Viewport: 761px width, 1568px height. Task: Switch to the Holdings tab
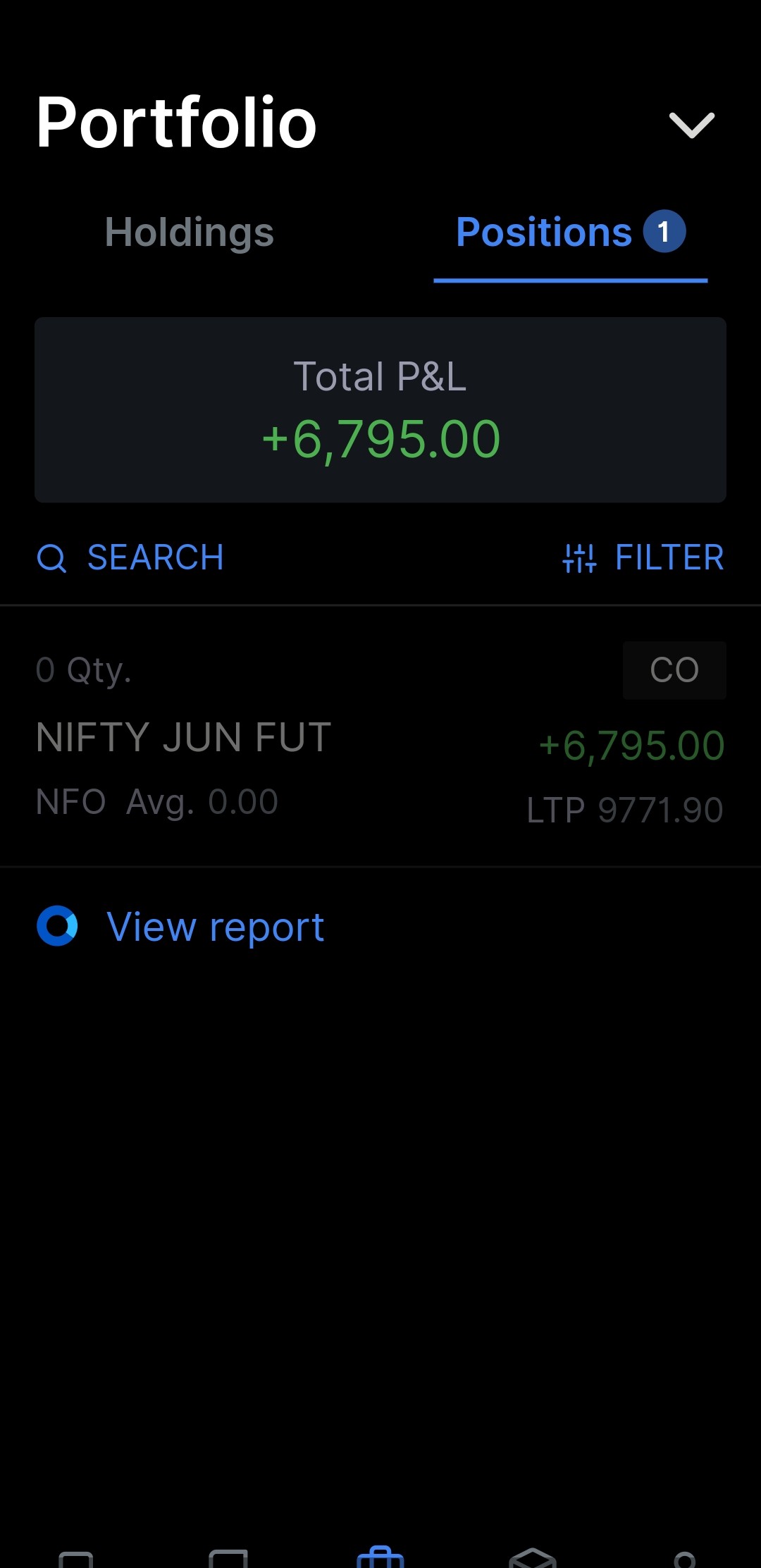tap(189, 233)
